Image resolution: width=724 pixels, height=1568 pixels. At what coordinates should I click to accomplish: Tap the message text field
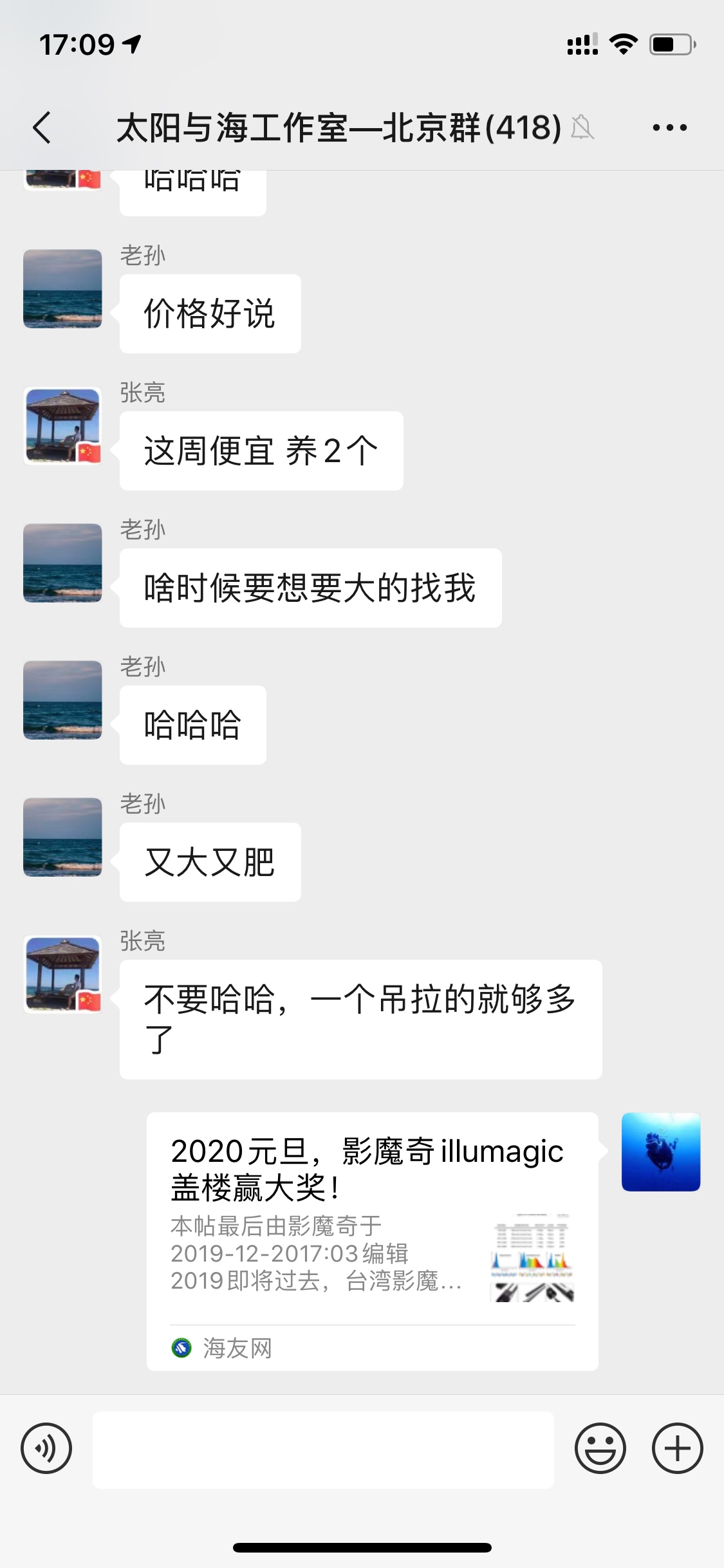click(323, 1450)
